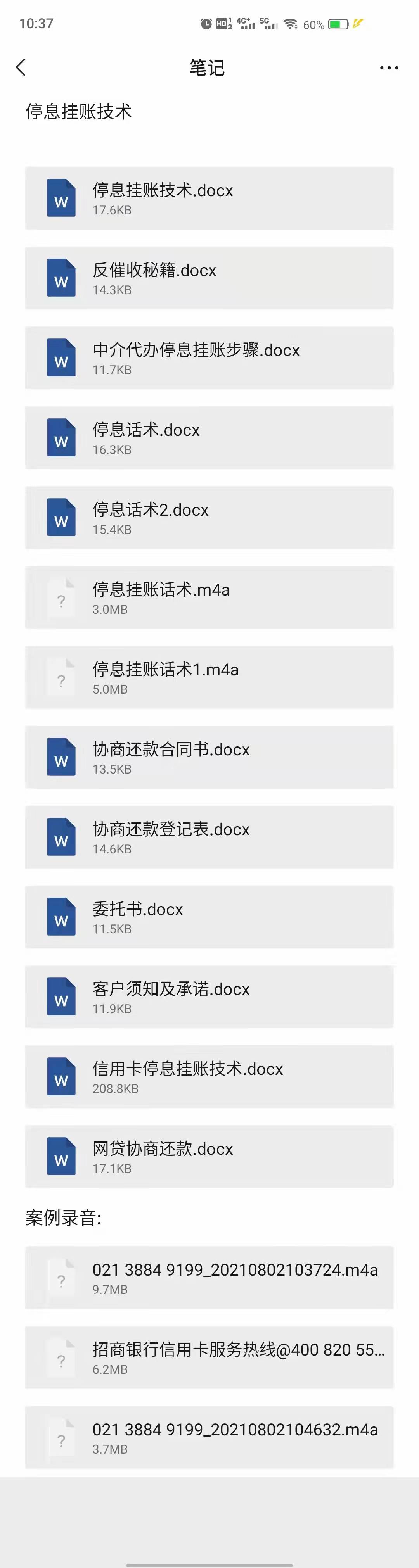This screenshot has height=1568, width=419.
Task: Open 信用卡停息挂账技术.docx
Action: 209,1076
